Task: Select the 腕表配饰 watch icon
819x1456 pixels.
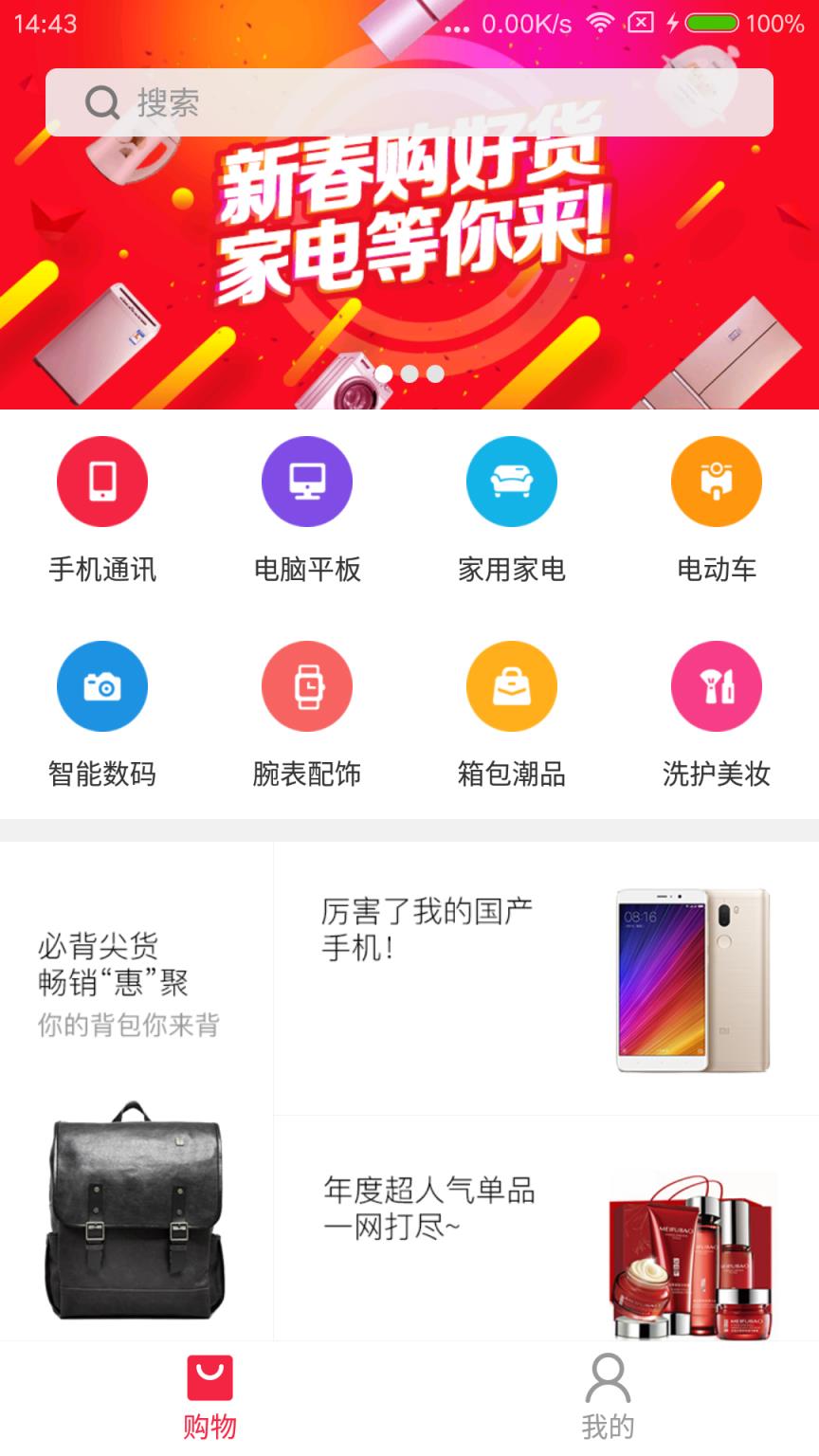Action: click(x=307, y=685)
